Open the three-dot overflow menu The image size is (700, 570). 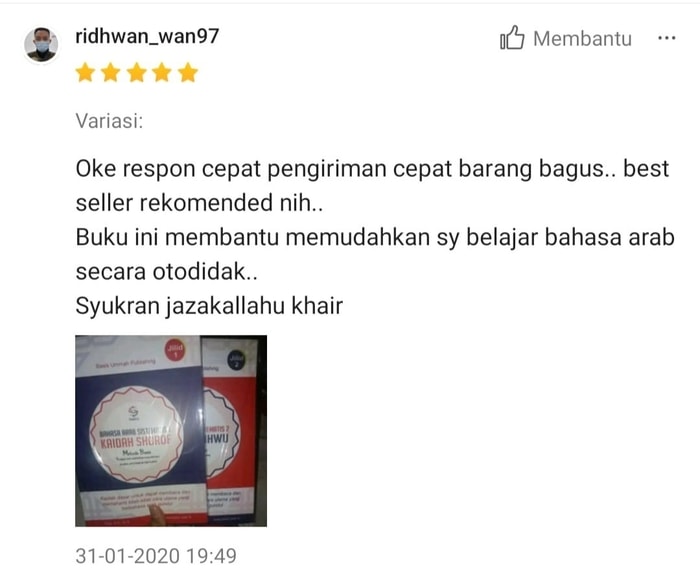[666, 39]
